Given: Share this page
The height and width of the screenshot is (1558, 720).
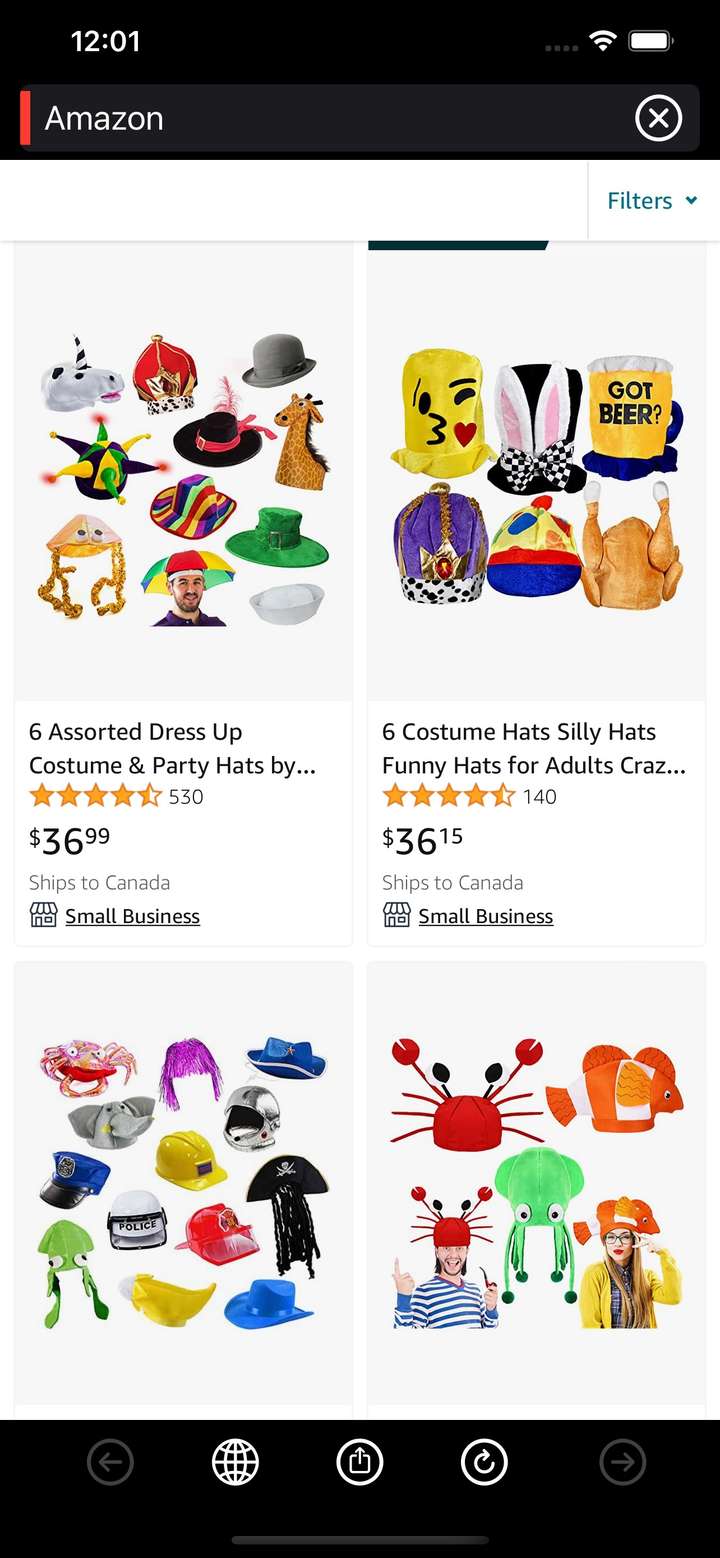Looking at the screenshot, I should 360,1464.
